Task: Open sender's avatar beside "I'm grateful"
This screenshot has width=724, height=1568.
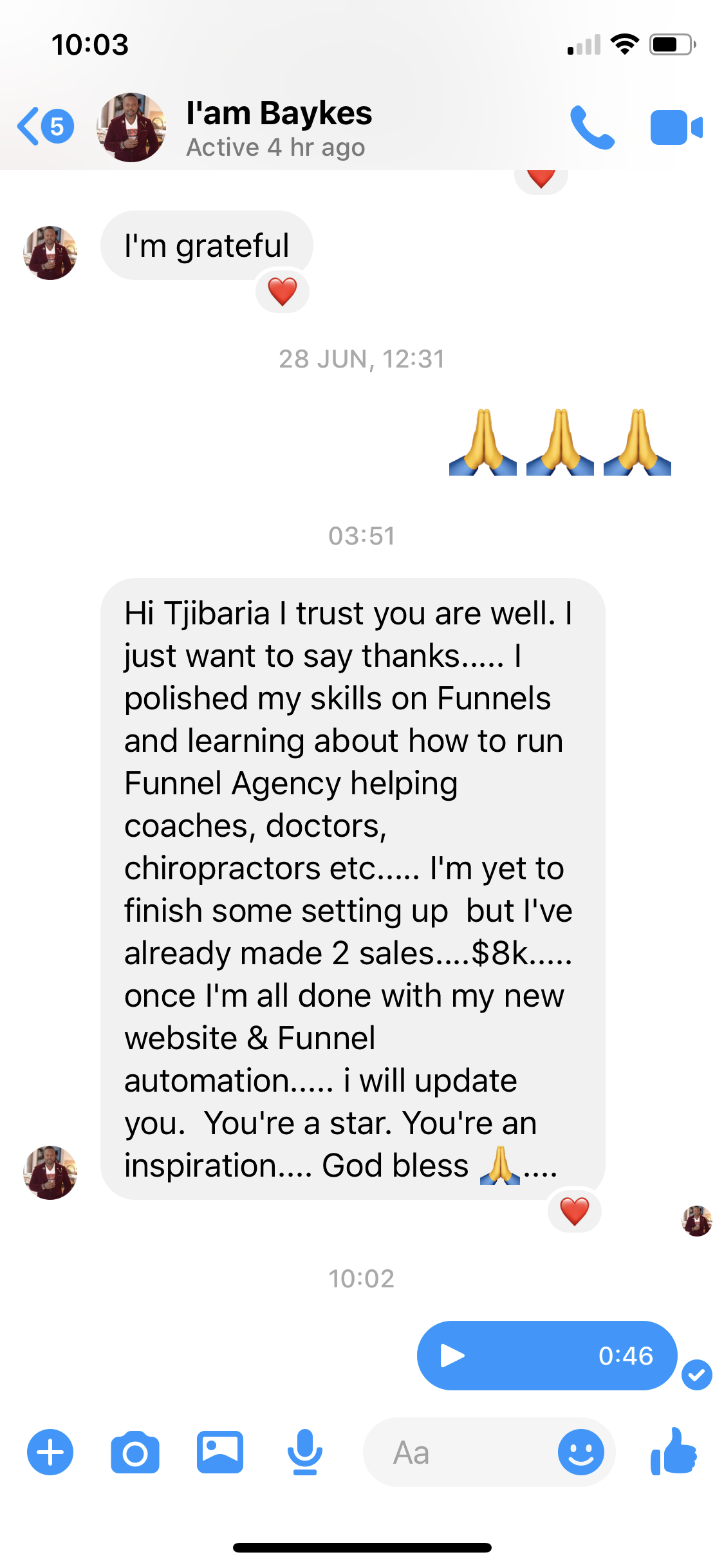Action: tap(50, 253)
